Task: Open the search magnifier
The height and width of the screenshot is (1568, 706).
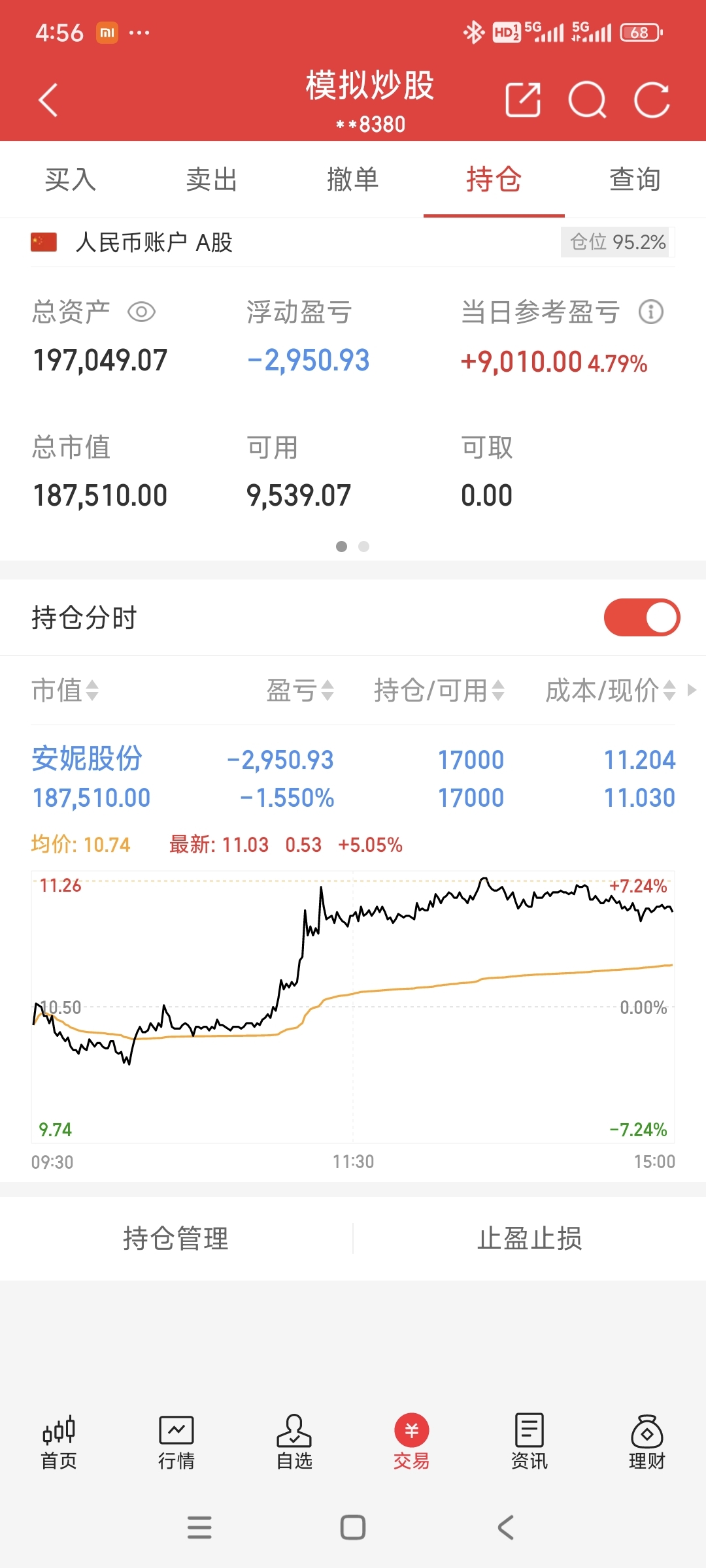Action: pyautogui.click(x=587, y=100)
